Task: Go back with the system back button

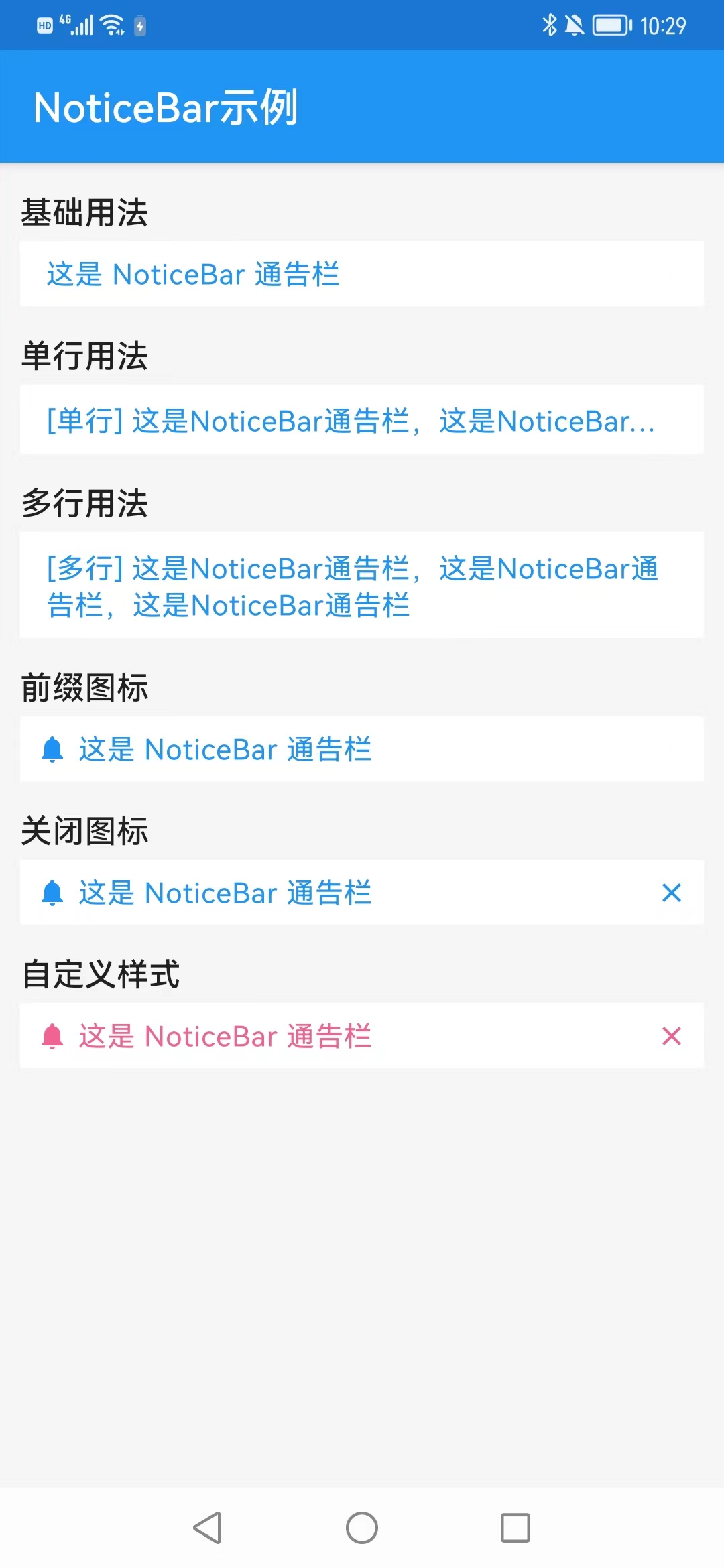Action: tap(208, 1528)
